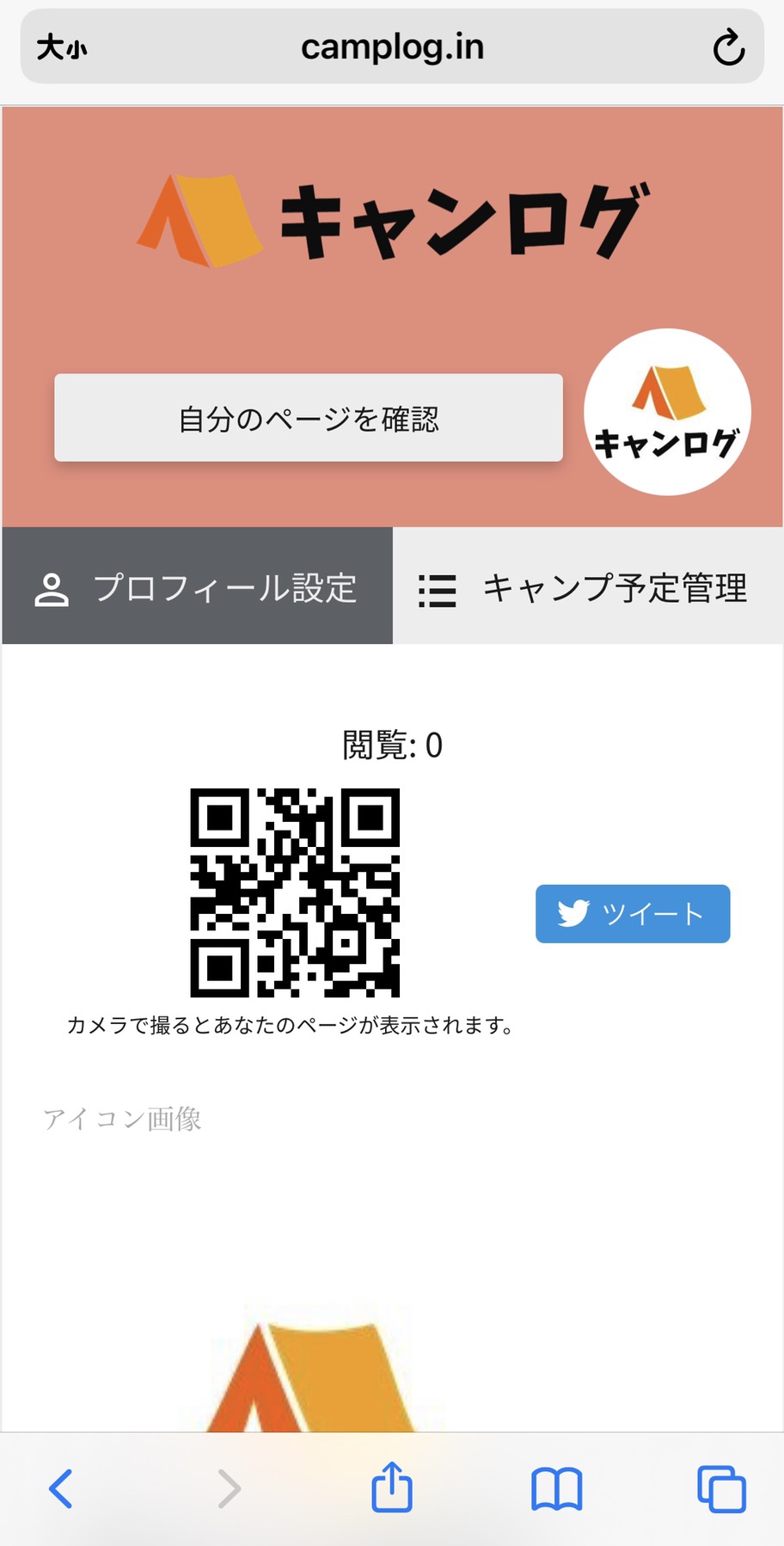This screenshot has width=784, height=1546.
Task: Tap the camplog.in address bar
Action: tap(392, 47)
